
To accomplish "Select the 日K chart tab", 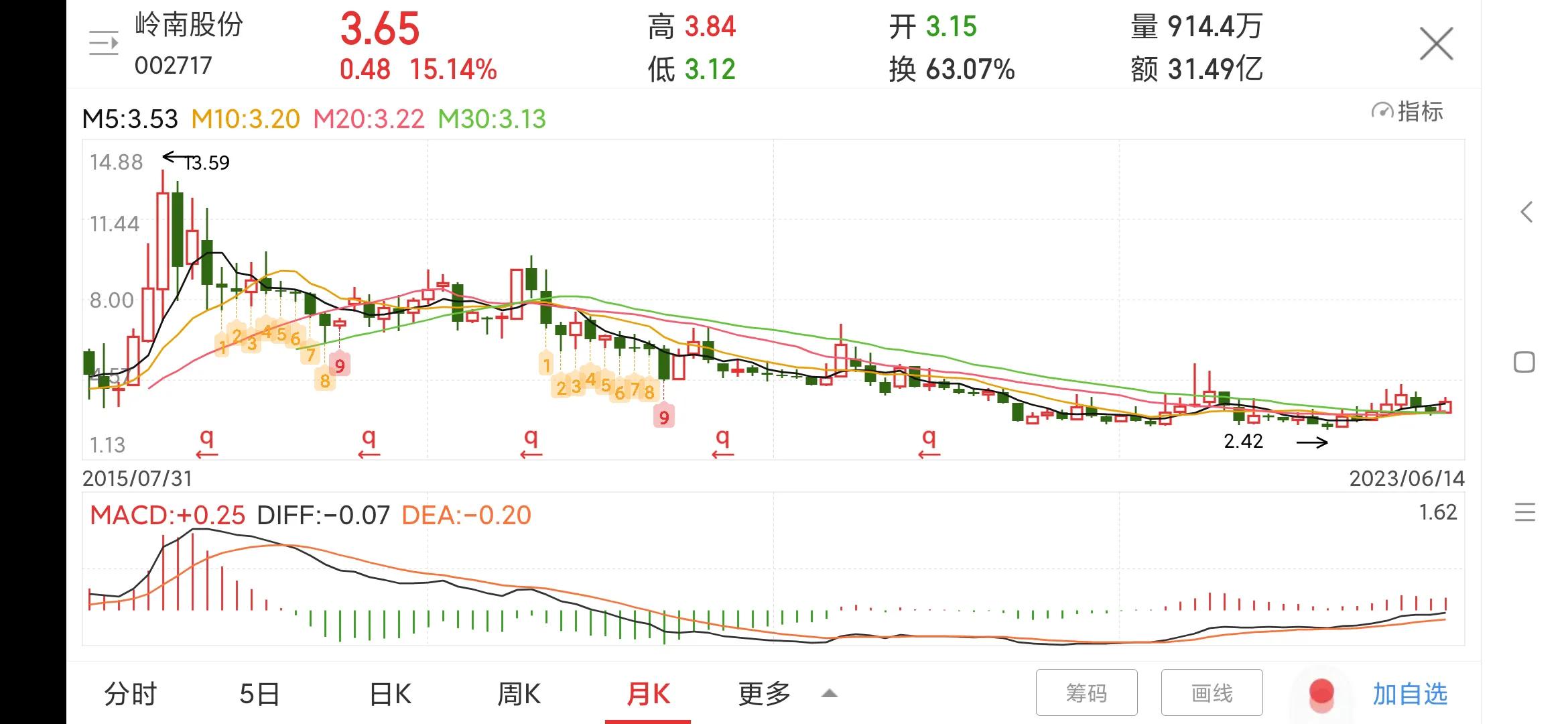I will [390, 694].
